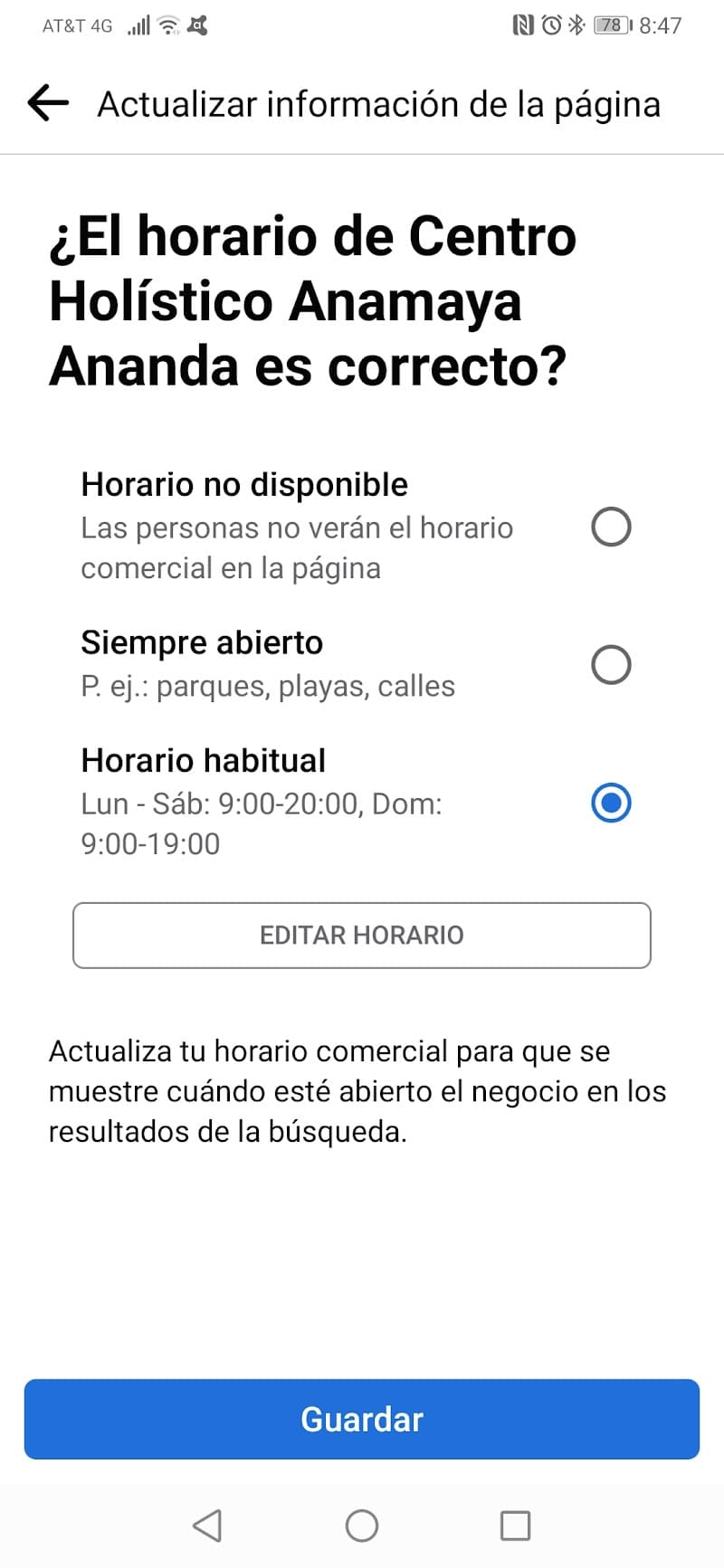This screenshot has height=1568, width=724.
Task: Open recent apps from navigation bar
Action: click(x=515, y=1525)
